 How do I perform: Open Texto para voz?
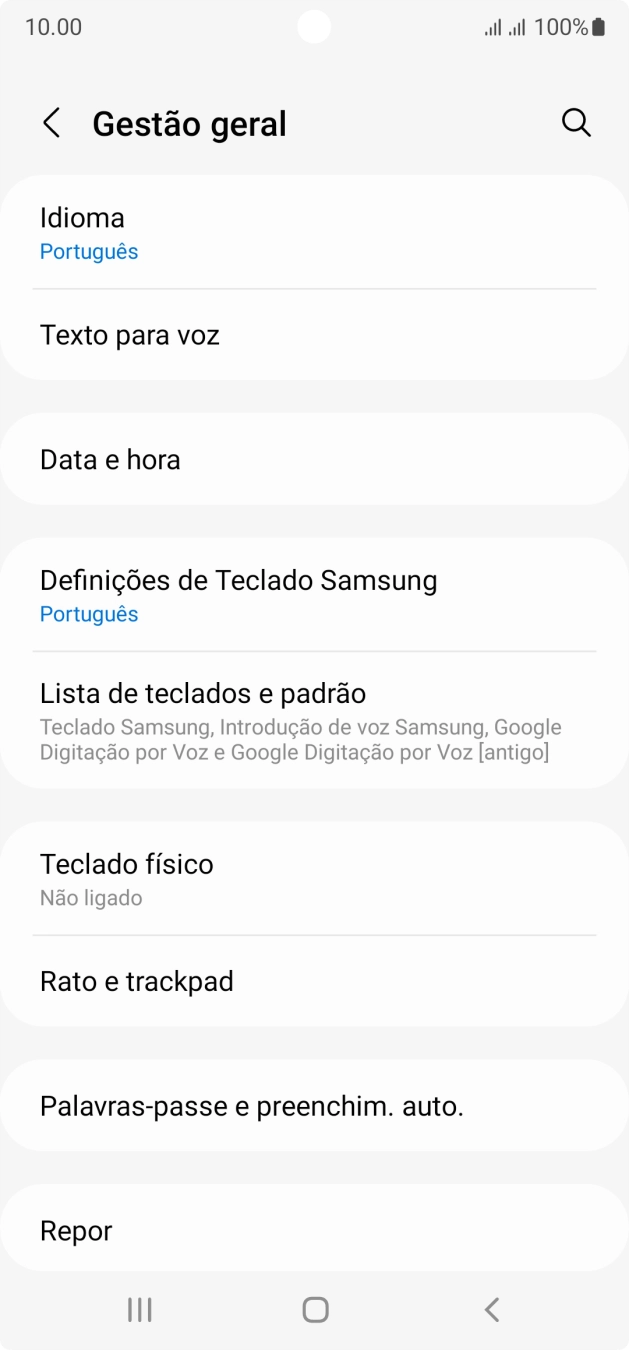[x=314, y=335]
